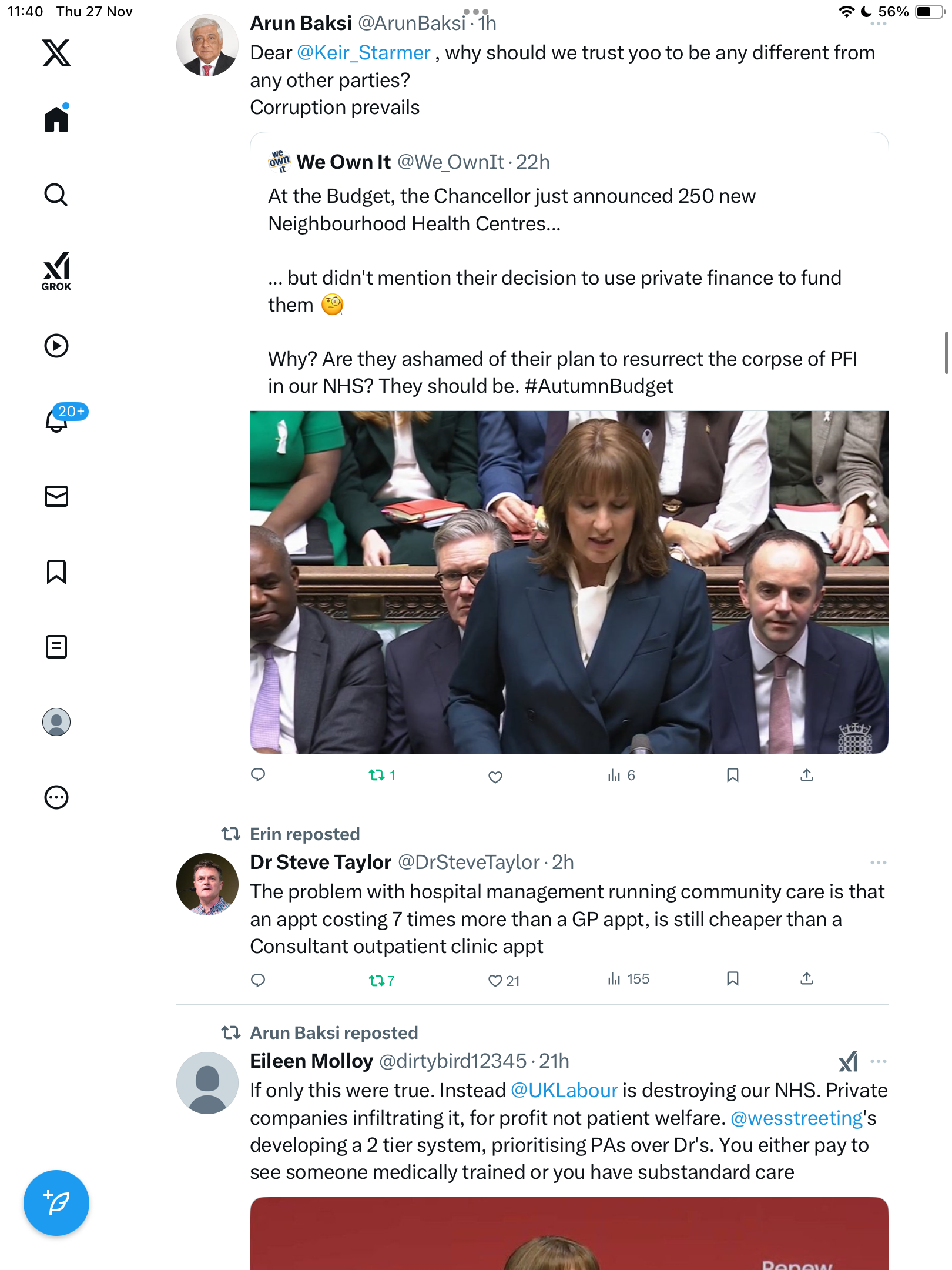Viewport: 952px width, 1270px height.
Task: Open the @Keir_Starmer mention link
Action: tap(363, 53)
